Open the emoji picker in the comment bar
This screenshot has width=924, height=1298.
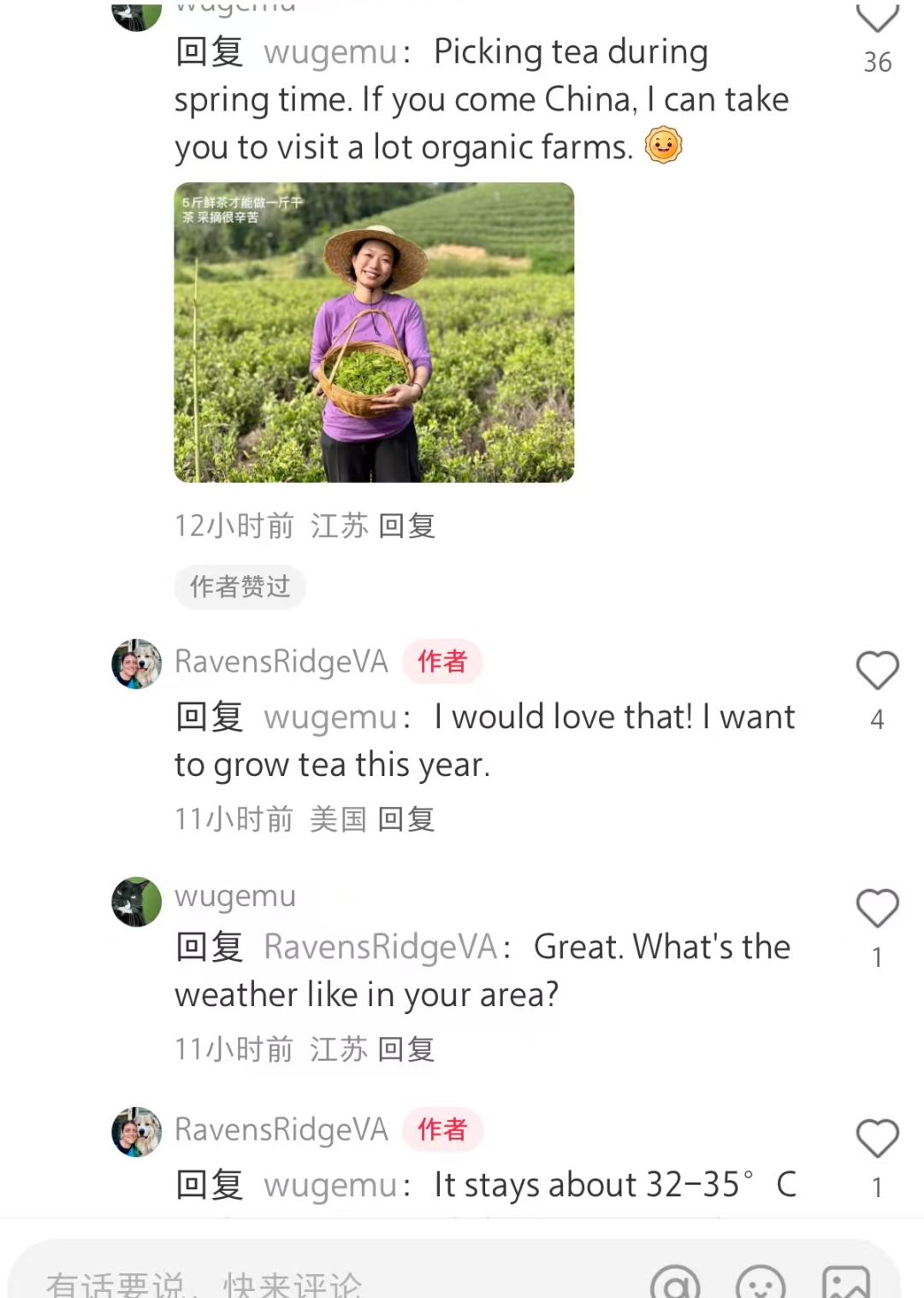(x=761, y=1282)
